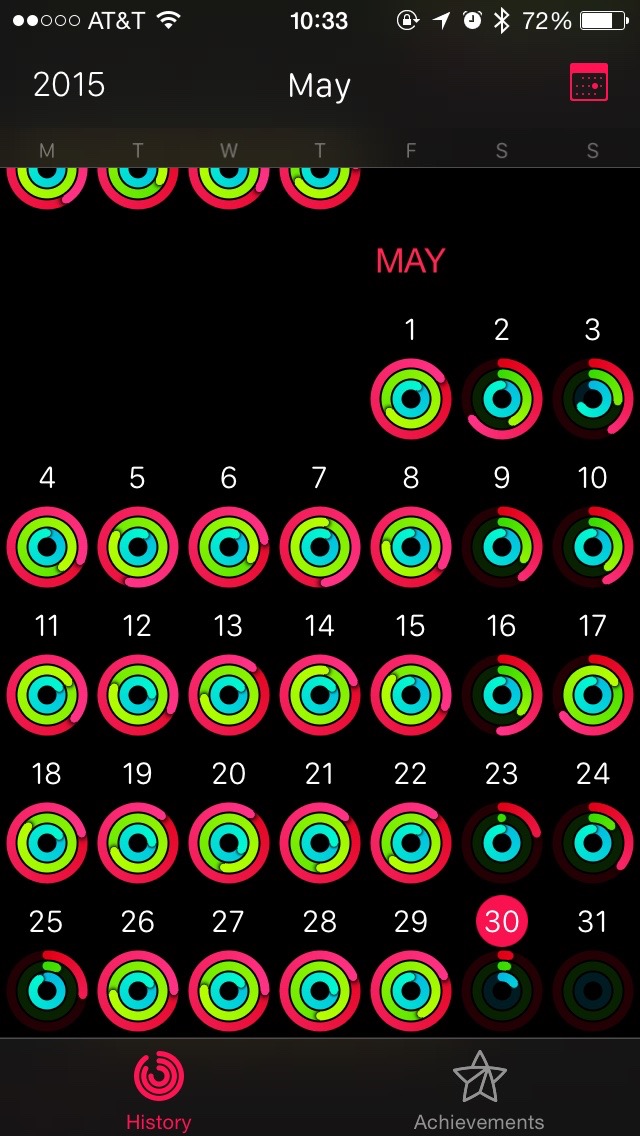
Task: Open activity rings for May 1
Action: (410, 399)
